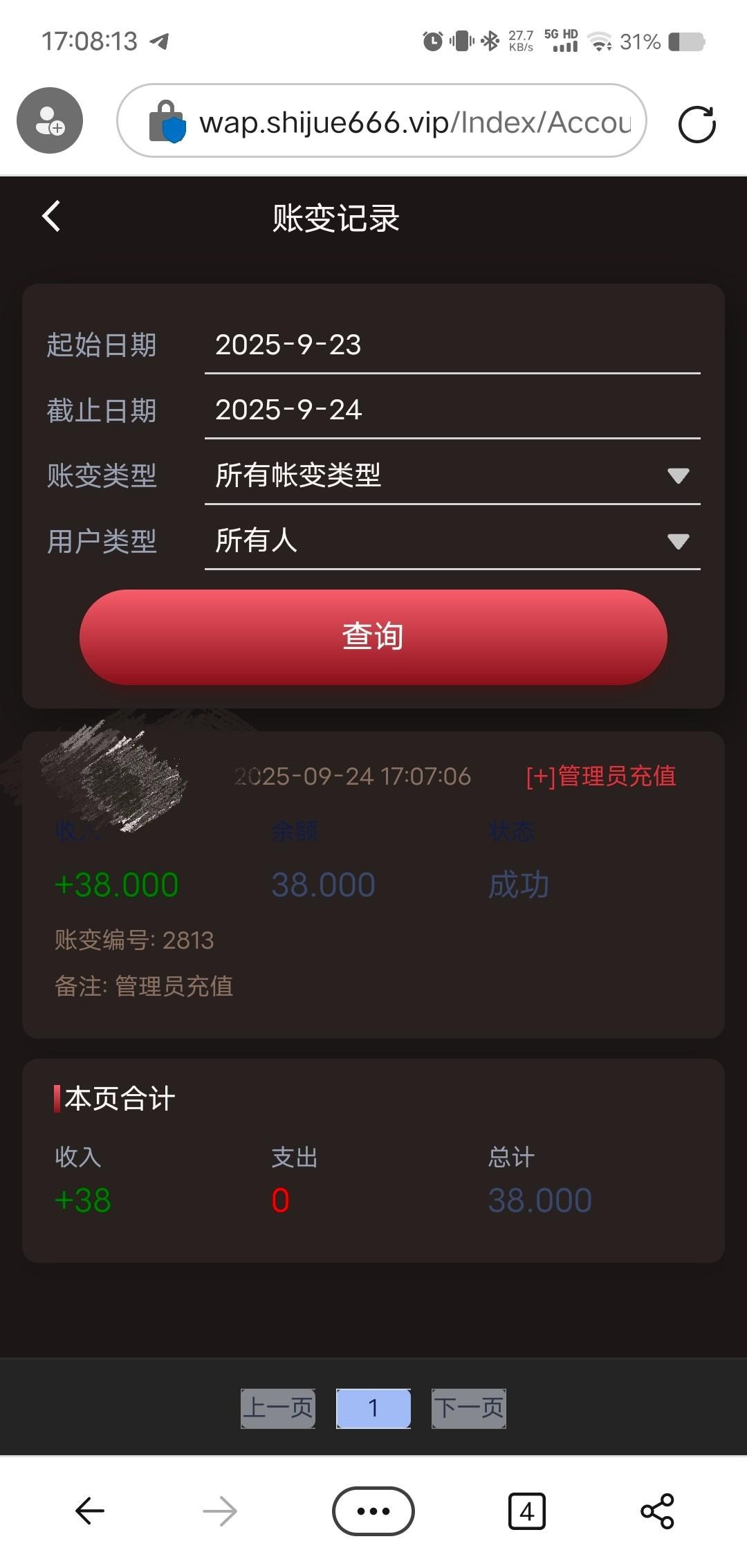This screenshot has height=1568, width=747.
Task: Tap the back arrow on 账变记录 header
Action: coord(50,216)
